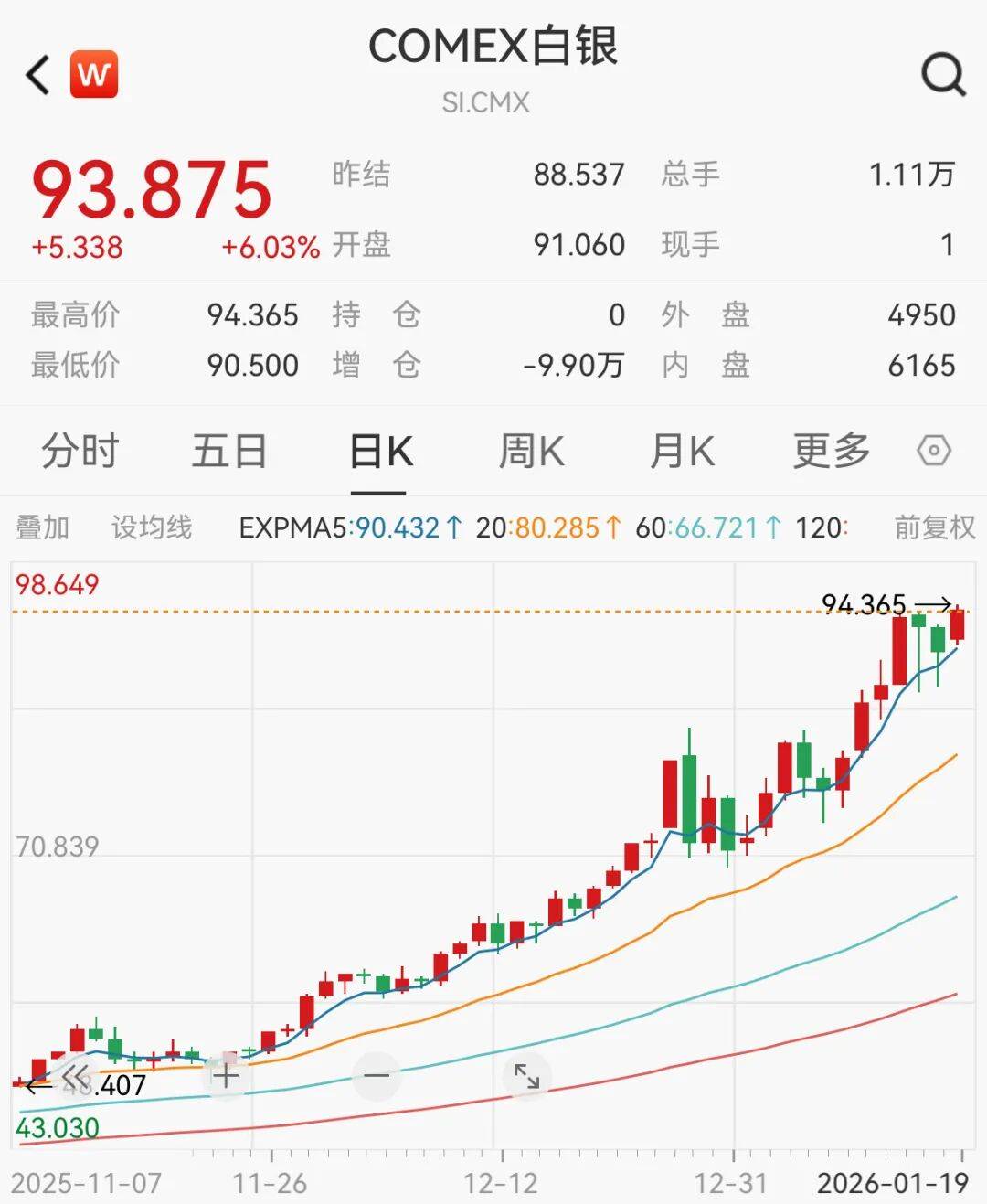Switch to the 五日 chart tab
This screenshot has width=987, height=1204.
point(229,451)
